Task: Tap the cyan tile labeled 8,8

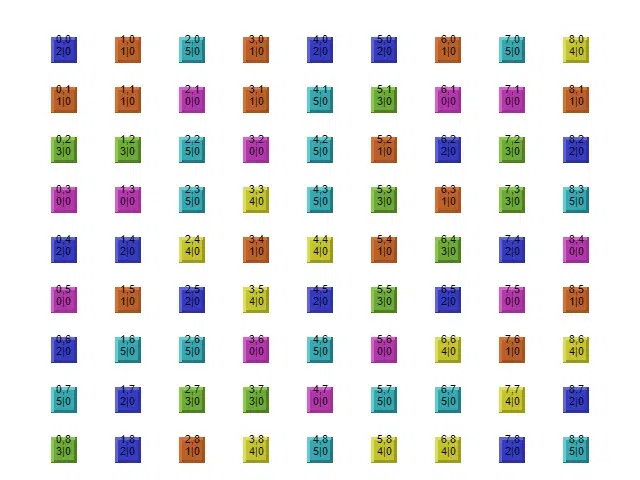Action: 576,449
